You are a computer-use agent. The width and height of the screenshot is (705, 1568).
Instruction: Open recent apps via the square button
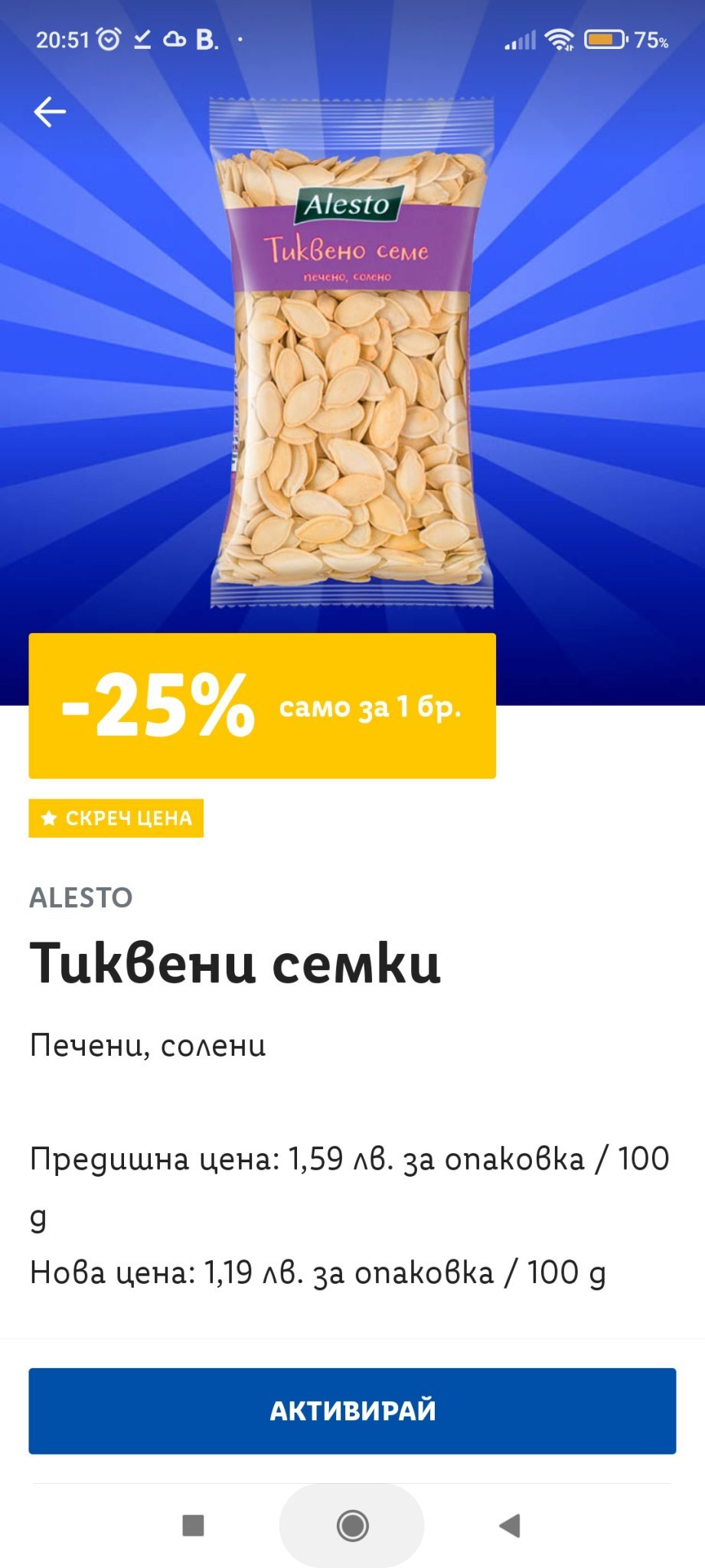[193, 1525]
